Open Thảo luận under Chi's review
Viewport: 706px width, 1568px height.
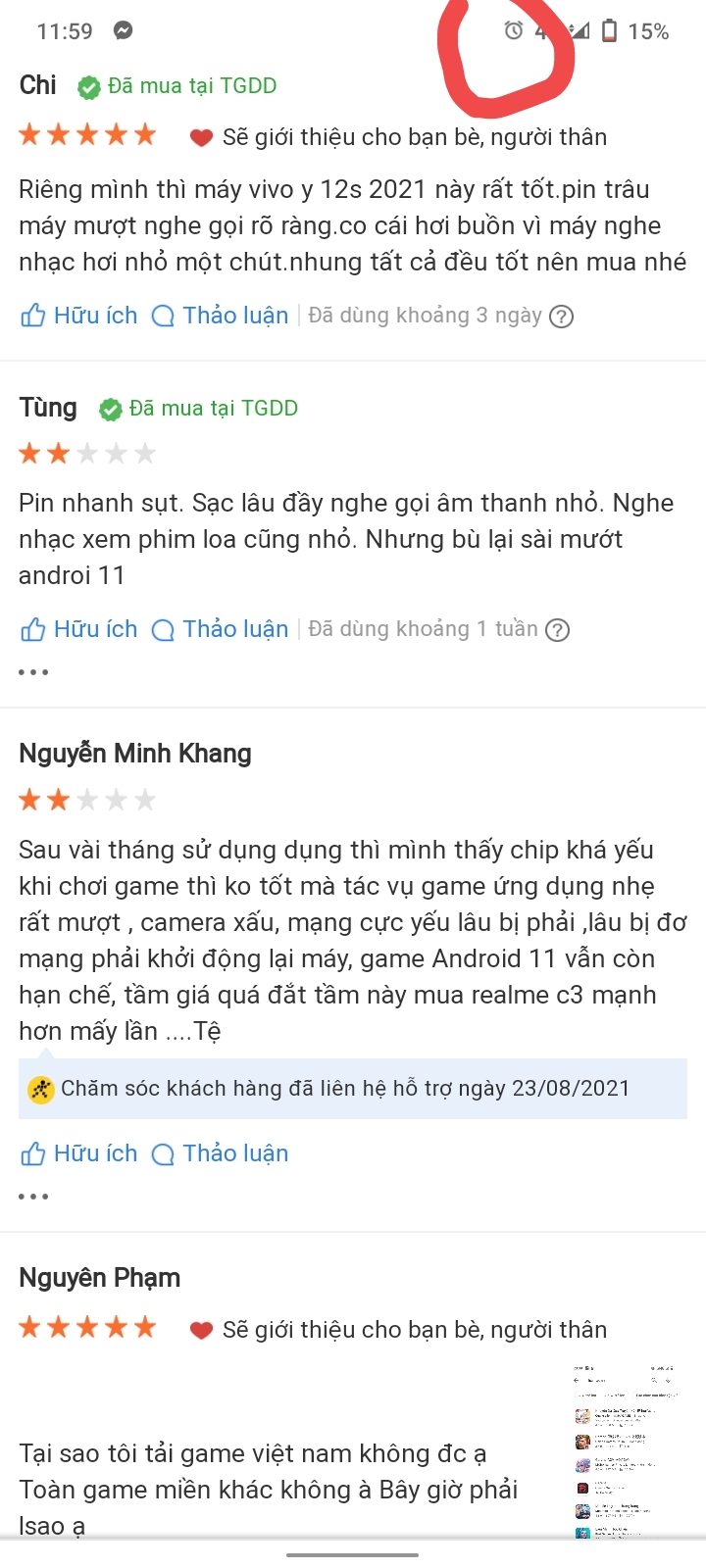pos(220,316)
